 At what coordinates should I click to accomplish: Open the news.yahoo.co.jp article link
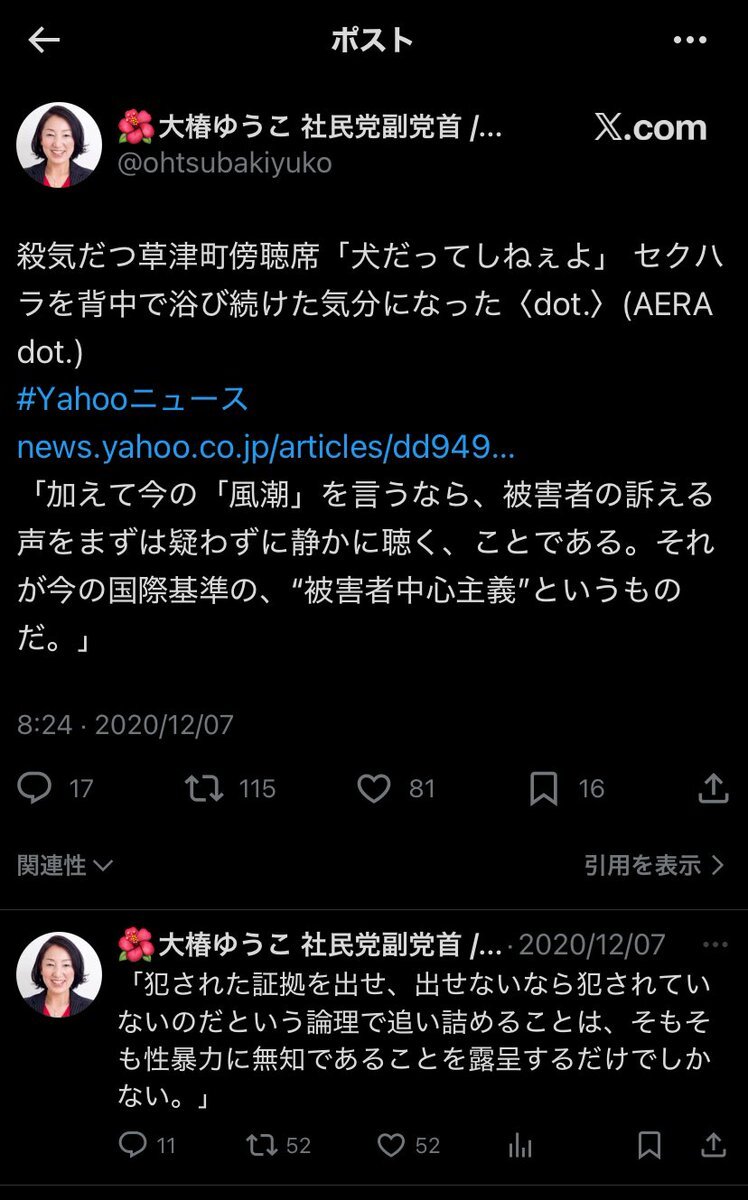click(265, 447)
